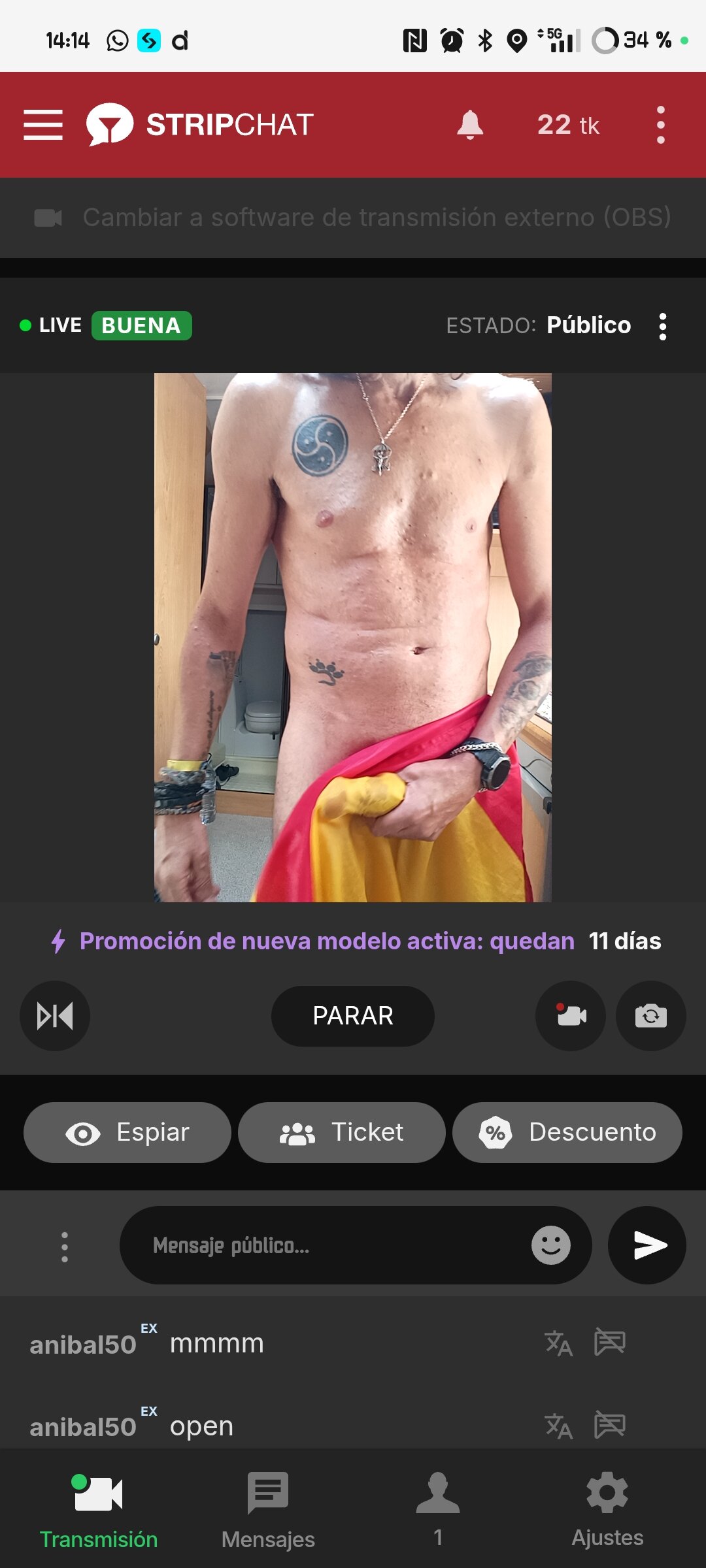Start a Ticket show

coord(342,1132)
